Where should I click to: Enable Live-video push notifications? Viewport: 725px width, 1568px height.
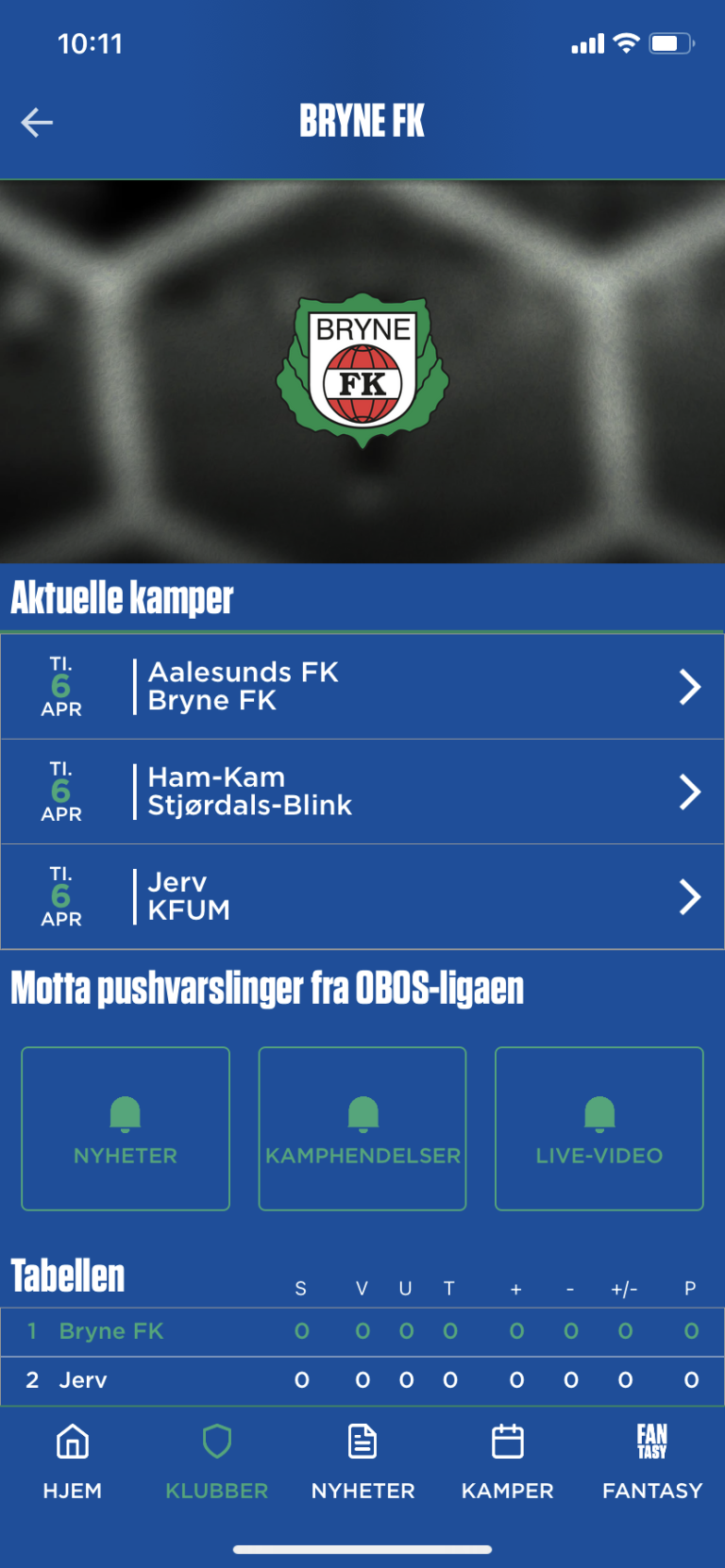599,1128
